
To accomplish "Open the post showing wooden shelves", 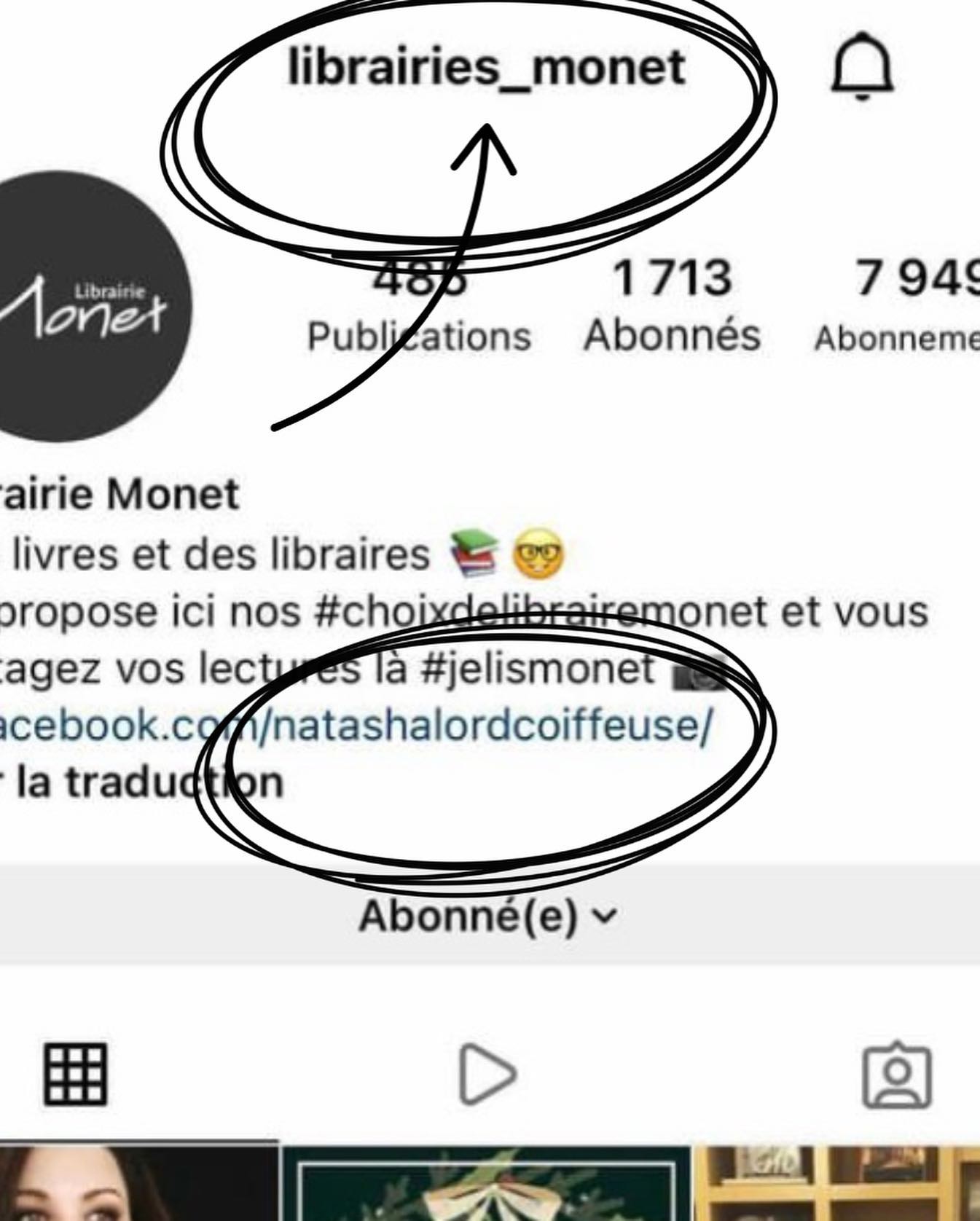I will pyautogui.click(x=836, y=1181).
